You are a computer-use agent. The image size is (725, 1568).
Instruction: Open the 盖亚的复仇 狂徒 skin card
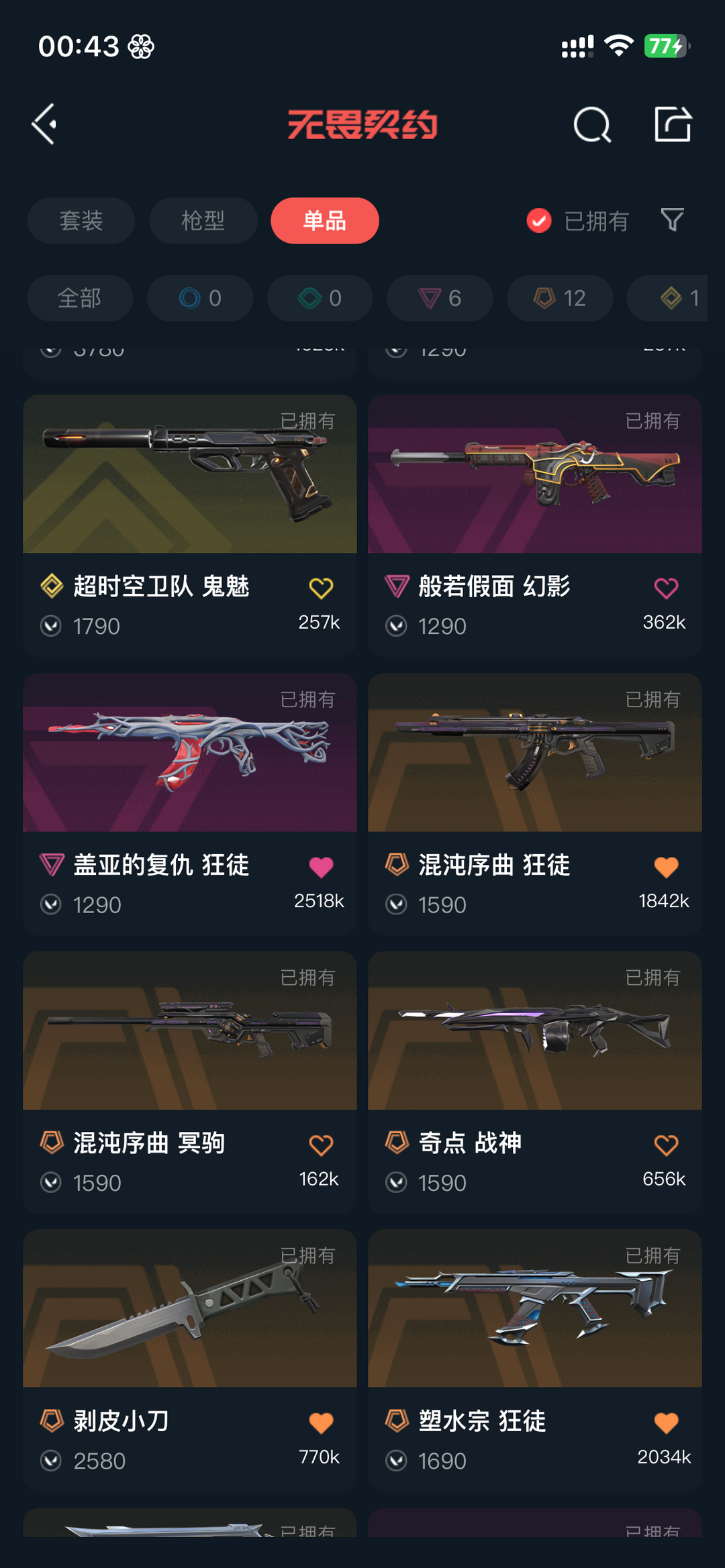click(190, 804)
